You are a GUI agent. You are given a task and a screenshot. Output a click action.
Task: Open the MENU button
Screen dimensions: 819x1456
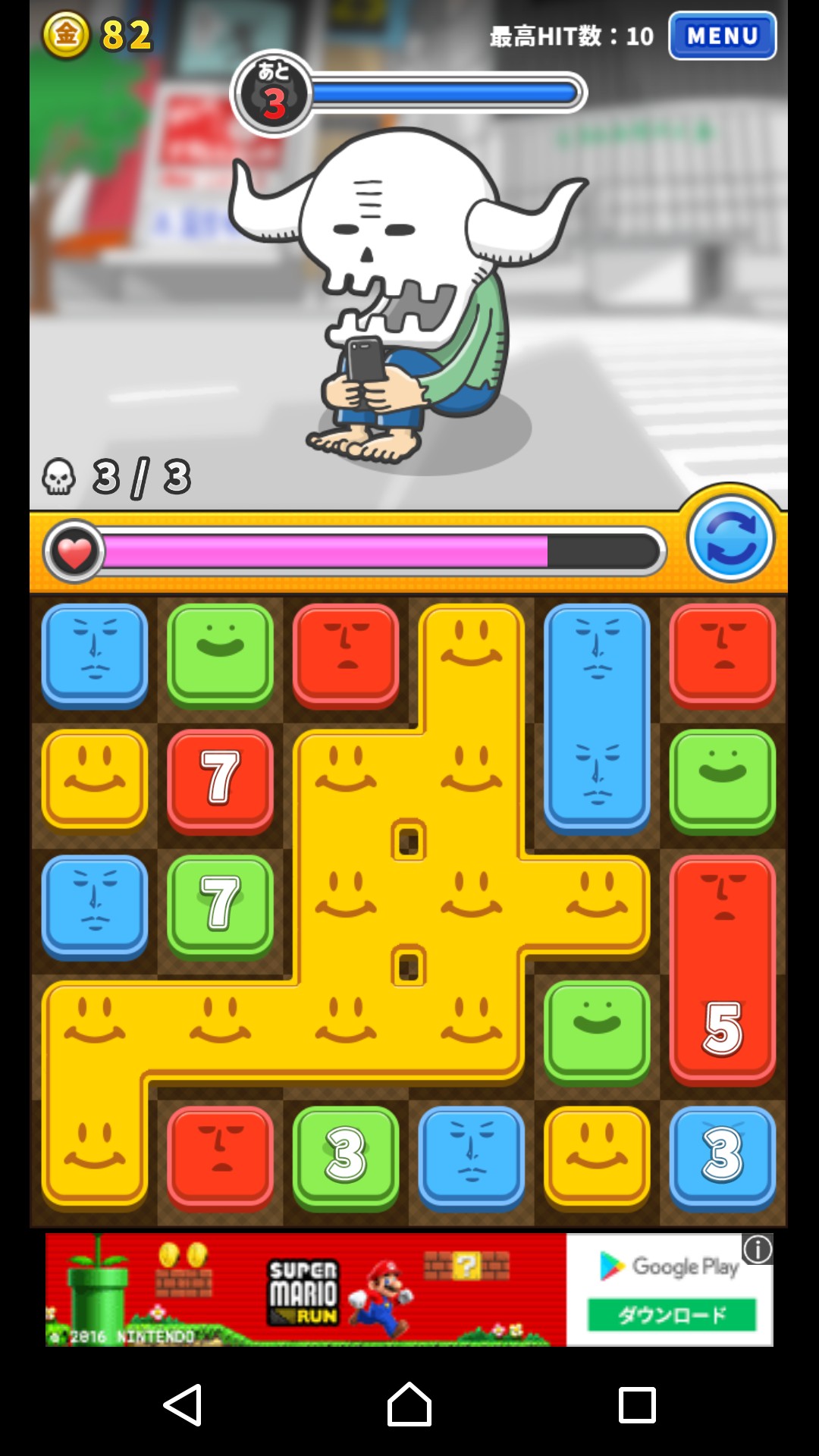pos(722,36)
